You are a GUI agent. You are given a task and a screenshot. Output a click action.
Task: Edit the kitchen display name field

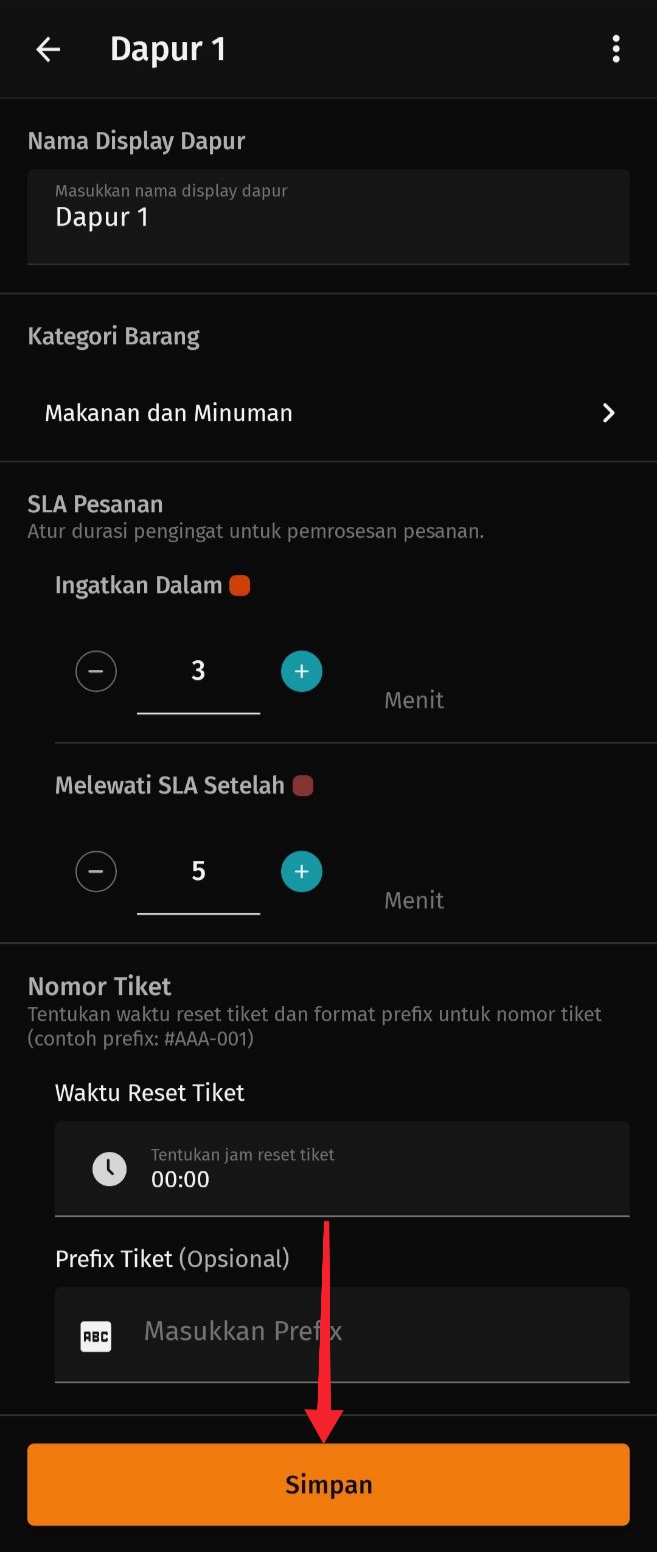pyautogui.click(x=328, y=216)
